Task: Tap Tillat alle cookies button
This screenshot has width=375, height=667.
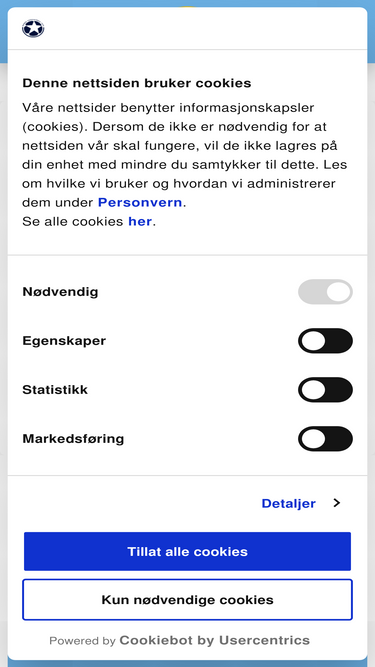Action: coord(188,551)
